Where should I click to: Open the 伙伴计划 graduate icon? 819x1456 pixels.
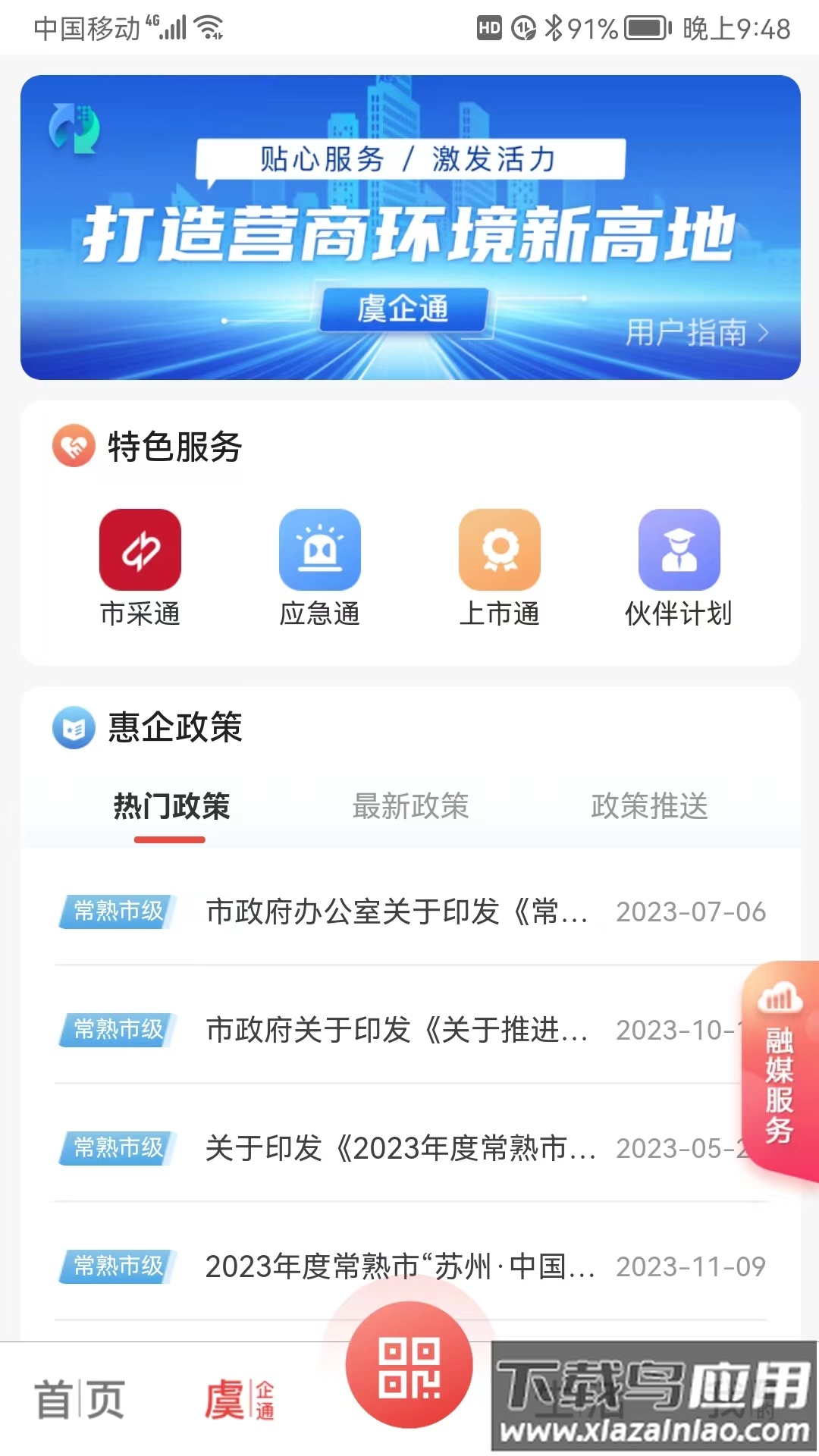click(679, 549)
